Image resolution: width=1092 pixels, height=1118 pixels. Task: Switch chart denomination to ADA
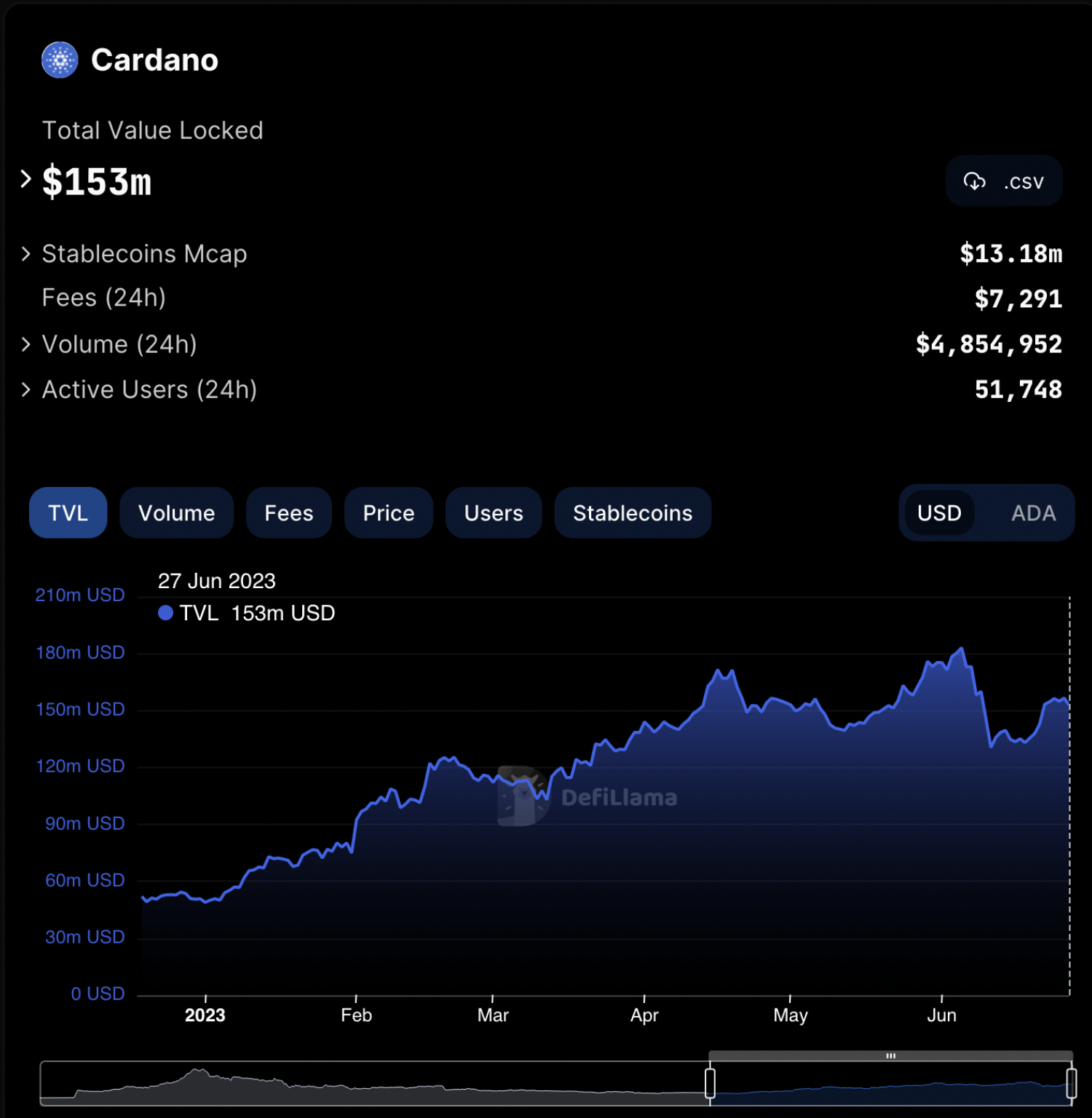(1033, 512)
